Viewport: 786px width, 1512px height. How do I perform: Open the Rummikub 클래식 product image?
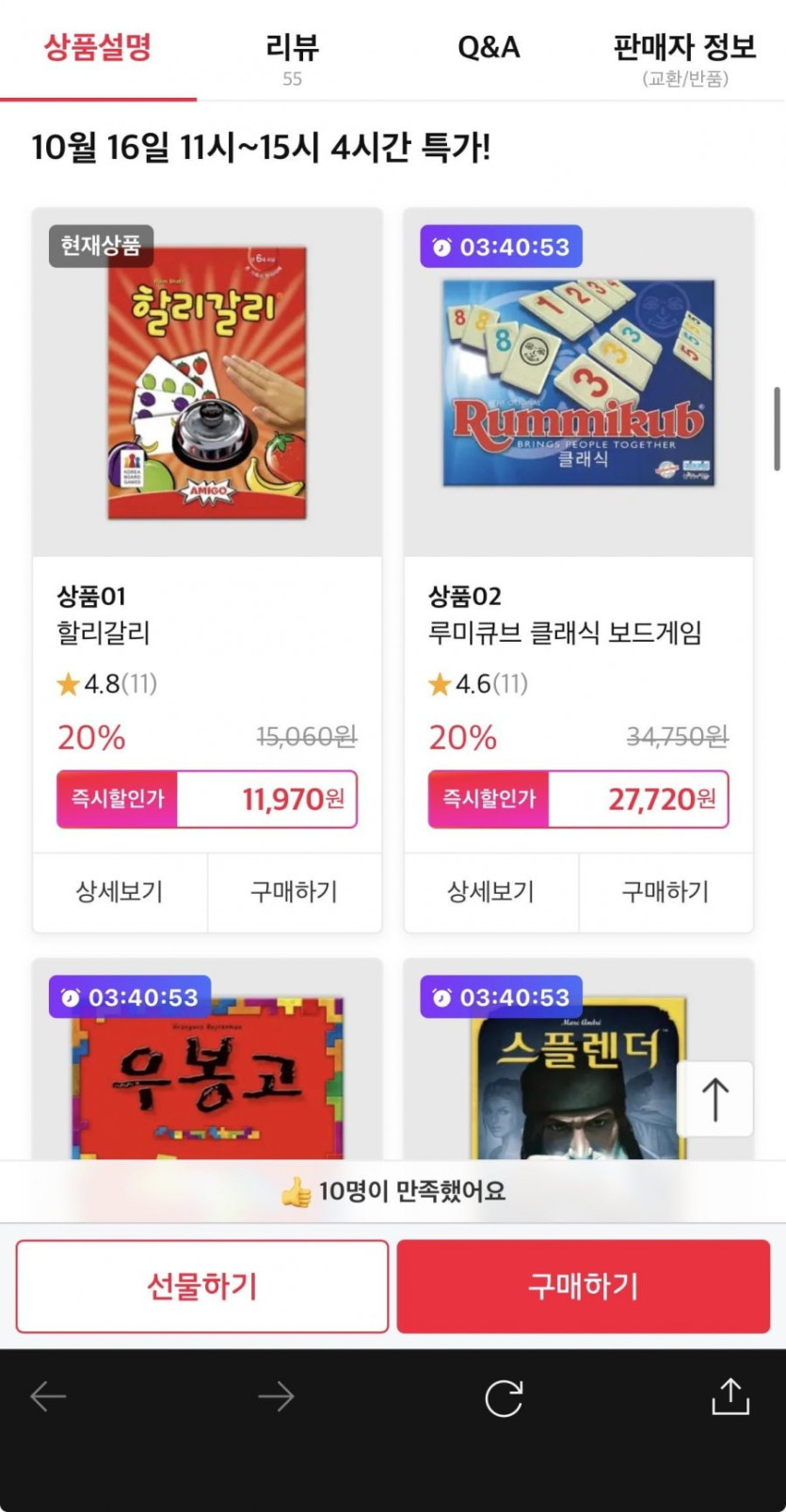pos(578,382)
